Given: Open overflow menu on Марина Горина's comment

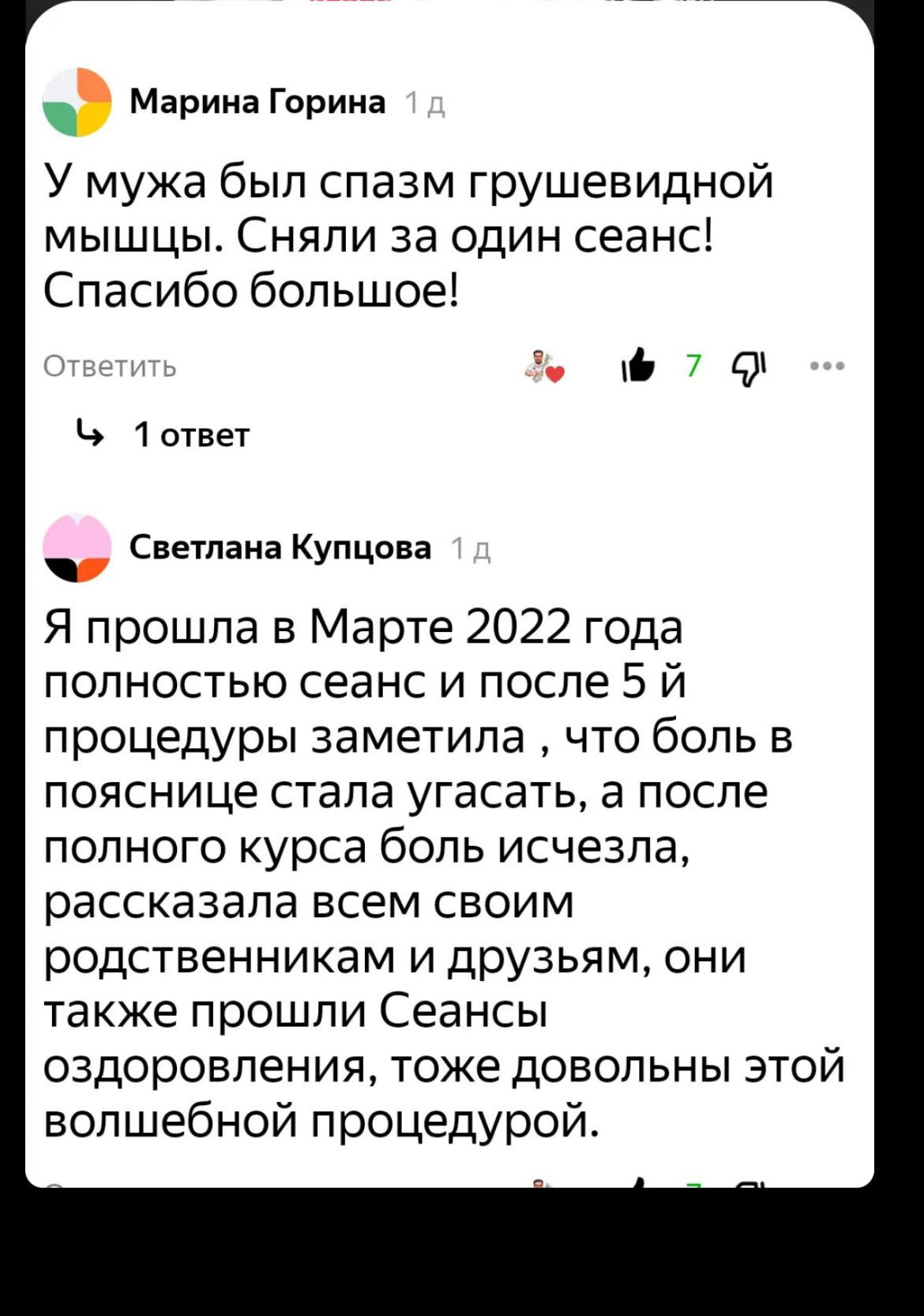Looking at the screenshot, I should pos(827,366).
